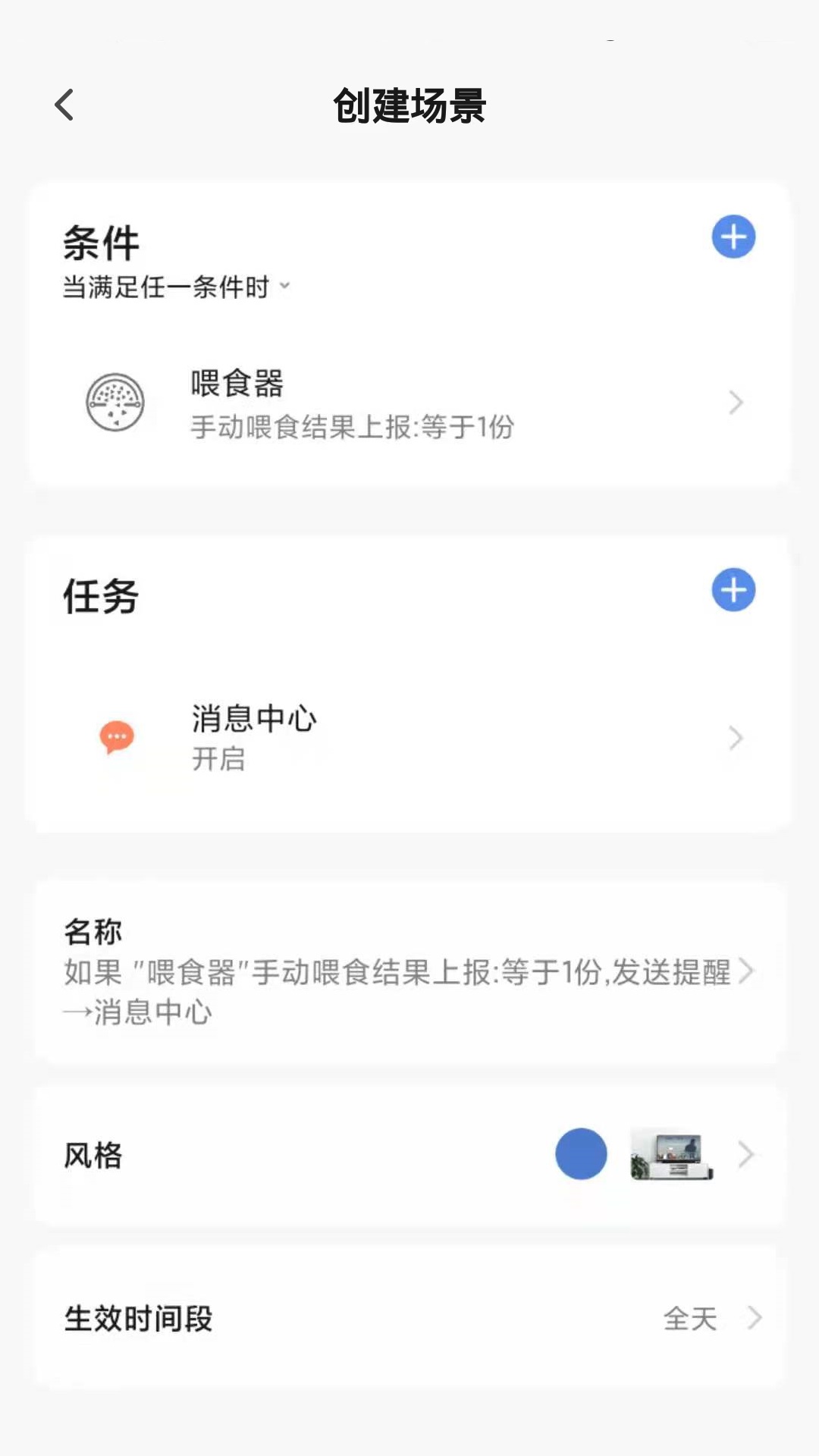Open the 创建场景 title menu
The width and height of the screenshot is (819, 1456).
click(x=409, y=106)
